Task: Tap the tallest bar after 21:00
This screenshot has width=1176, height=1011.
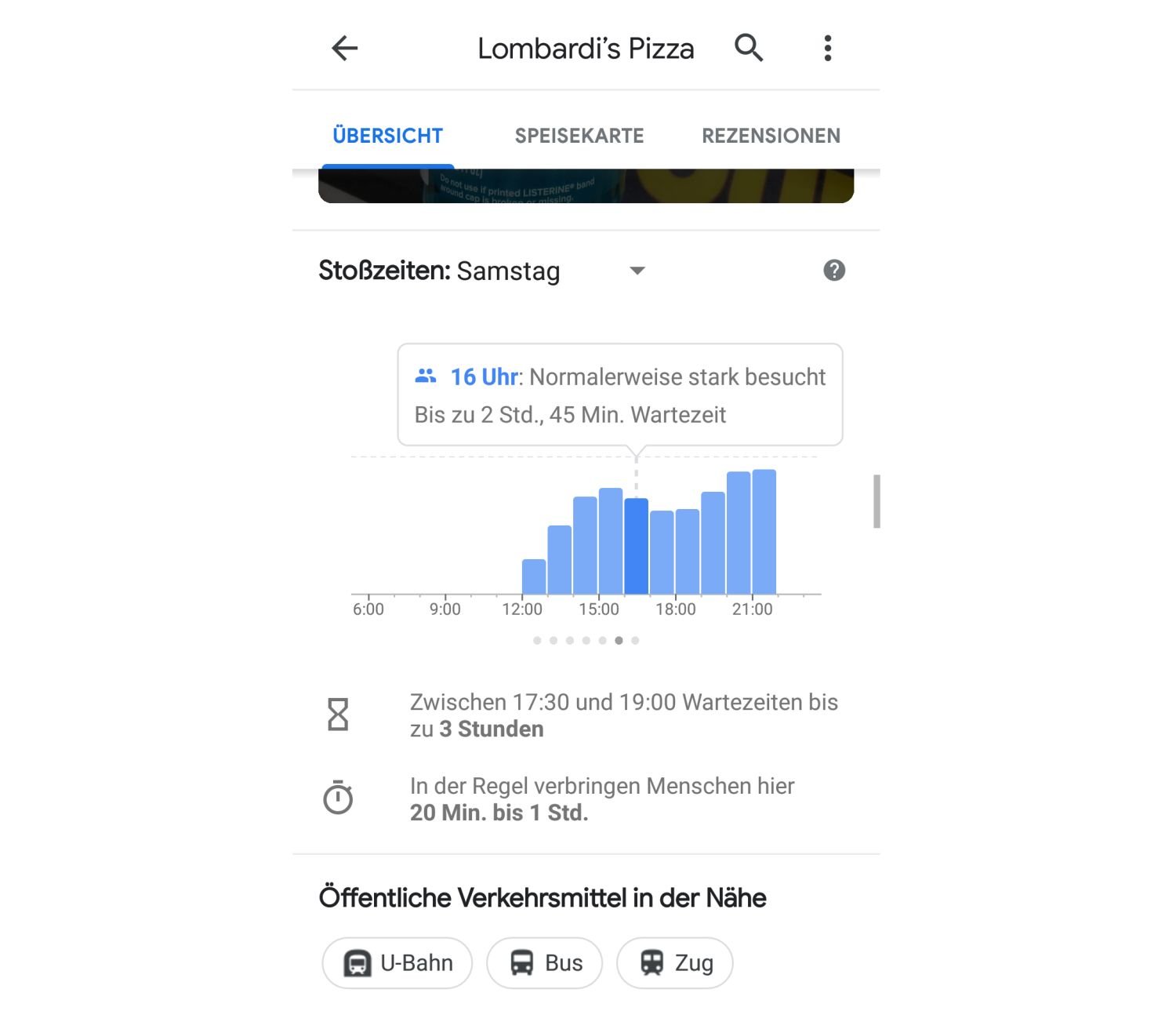Action: tap(764, 533)
